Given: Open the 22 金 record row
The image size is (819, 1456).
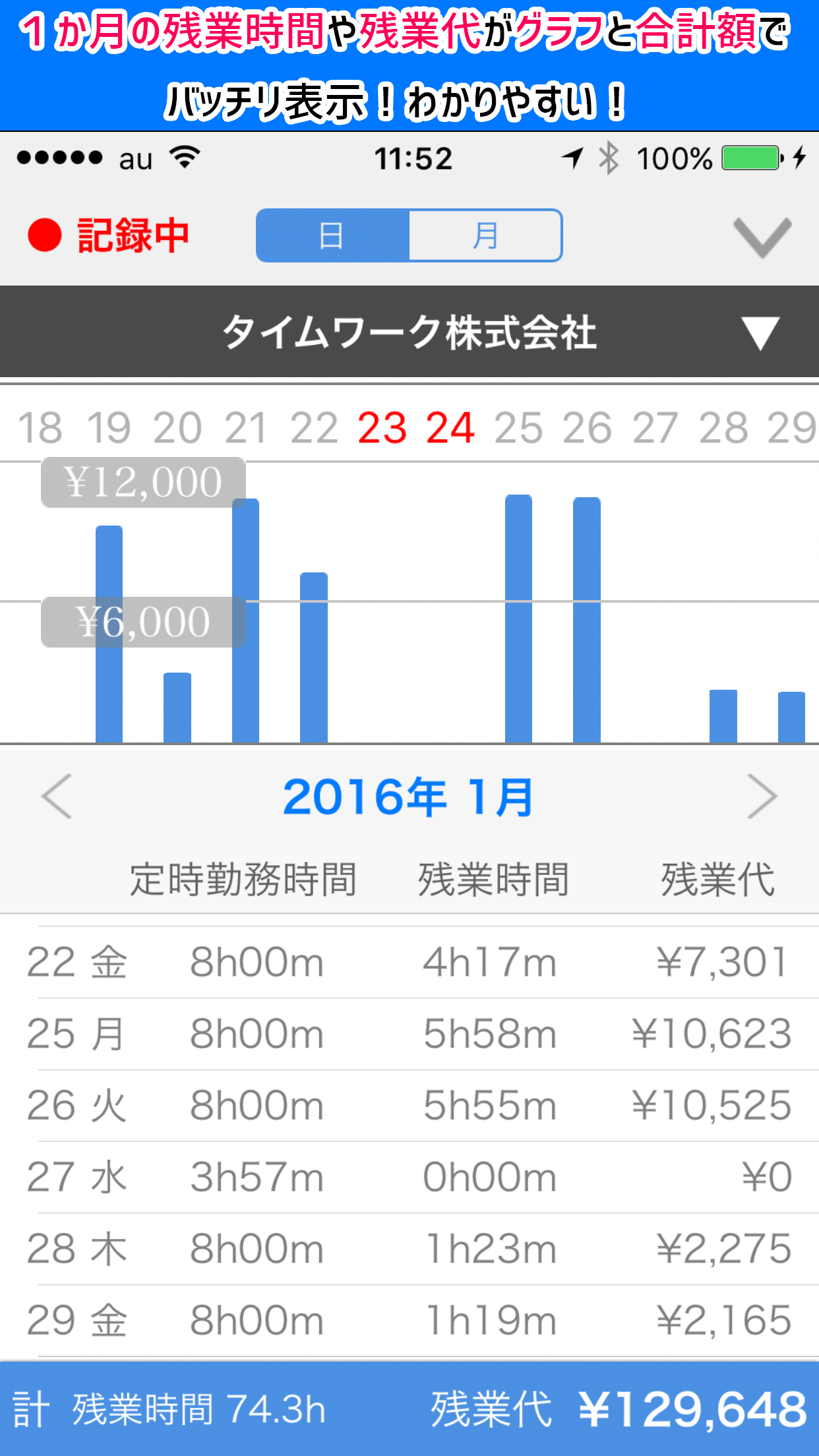Looking at the screenshot, I should 409,962.
